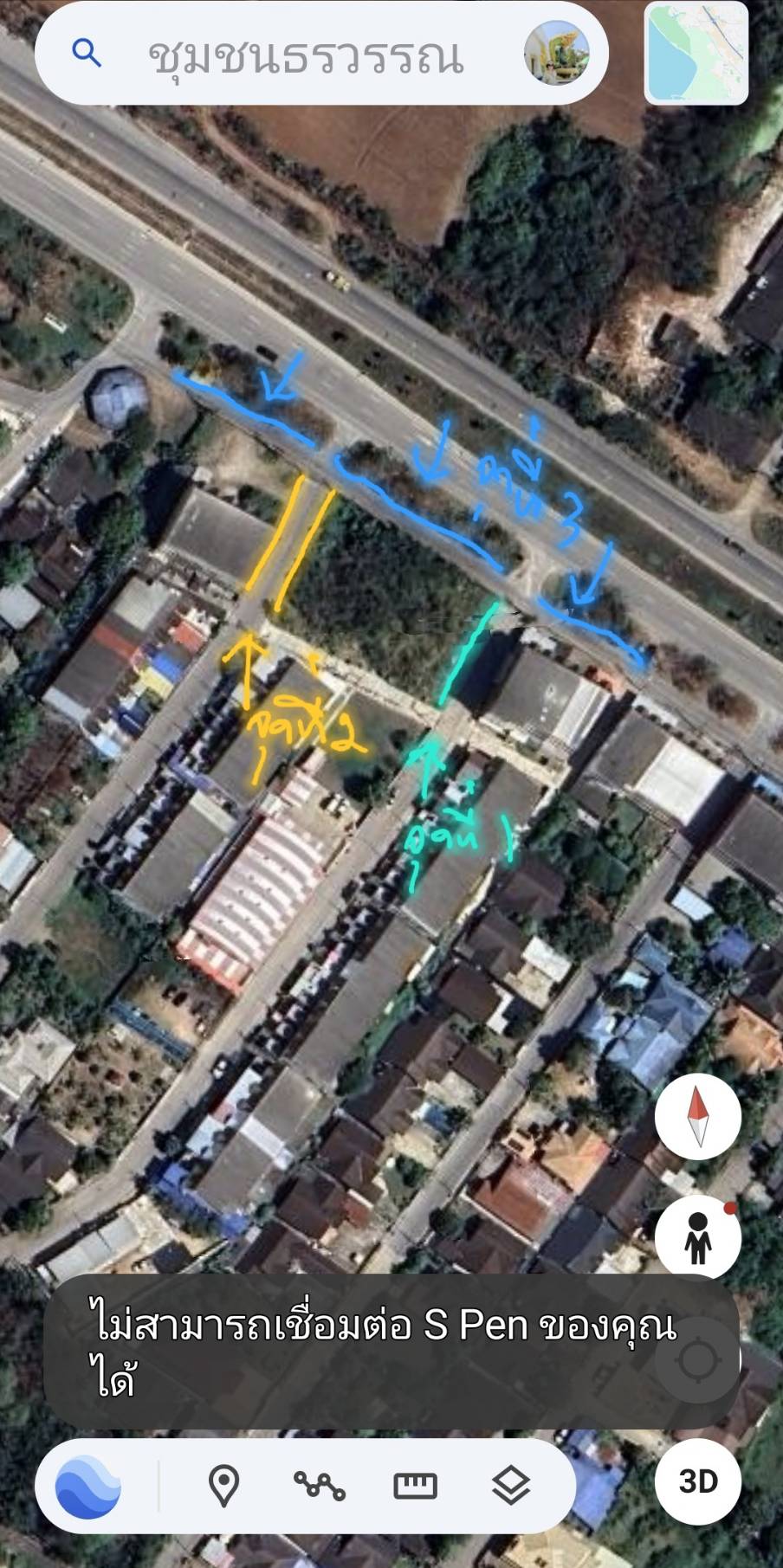
Task: Add a placemark pin
Action: [224, 1487]
